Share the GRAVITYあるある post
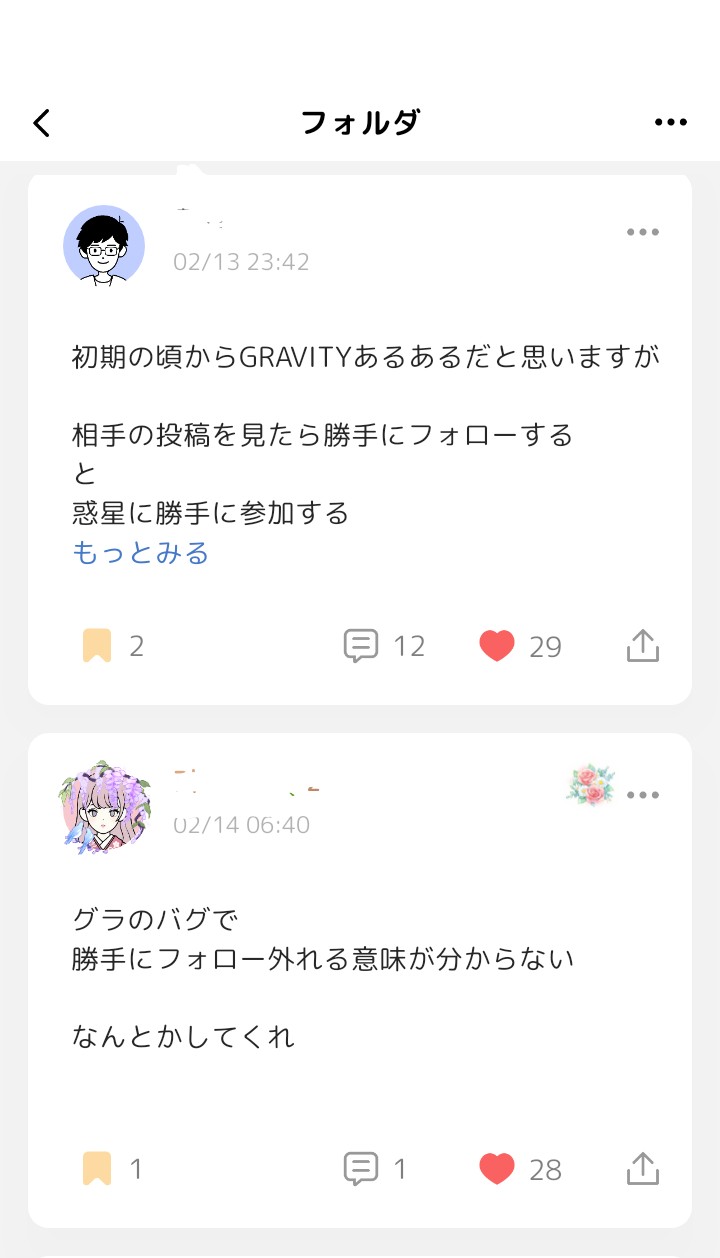720x1258 pixels. tap(643, 646)
